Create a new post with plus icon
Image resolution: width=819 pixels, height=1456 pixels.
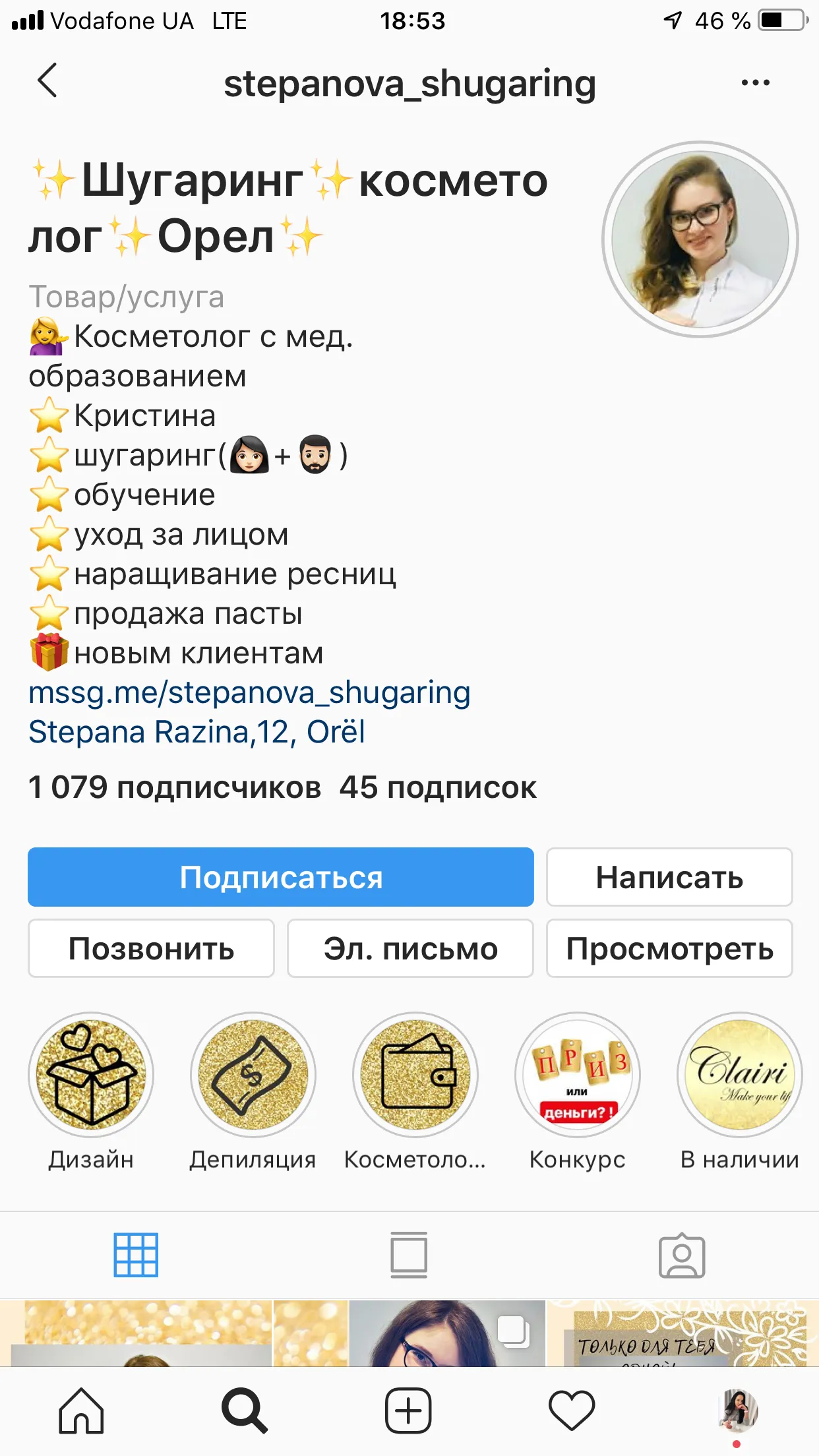click(408, 1411)
